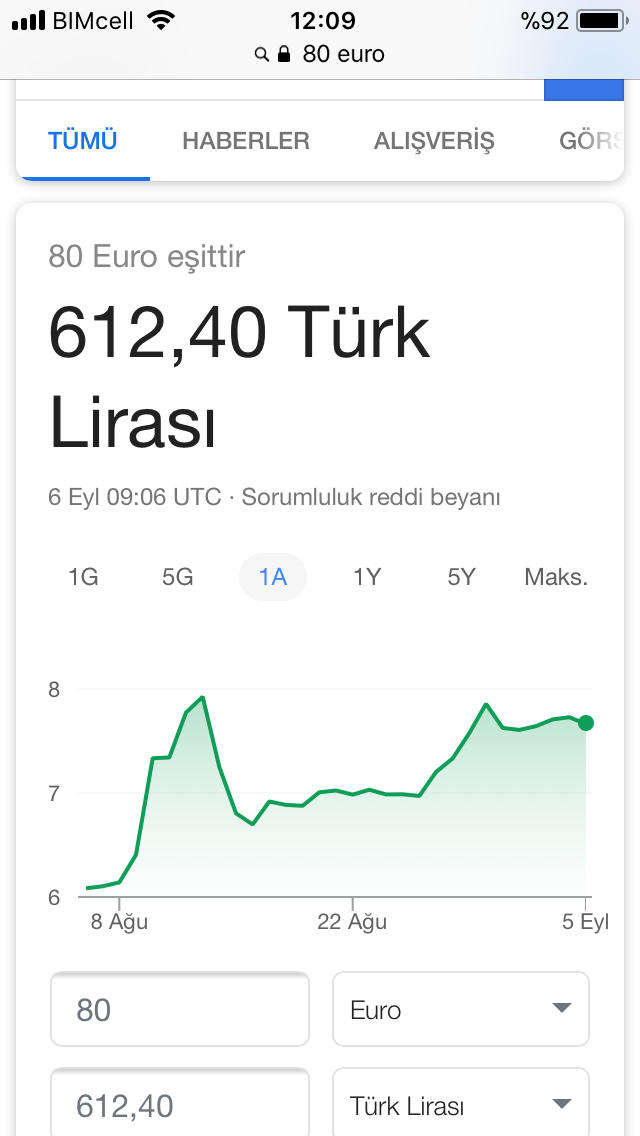The height and width of the screenshot is (1136, 640).
Task: Open the Euro currency dropdown
Action: tap(461, 1010)
